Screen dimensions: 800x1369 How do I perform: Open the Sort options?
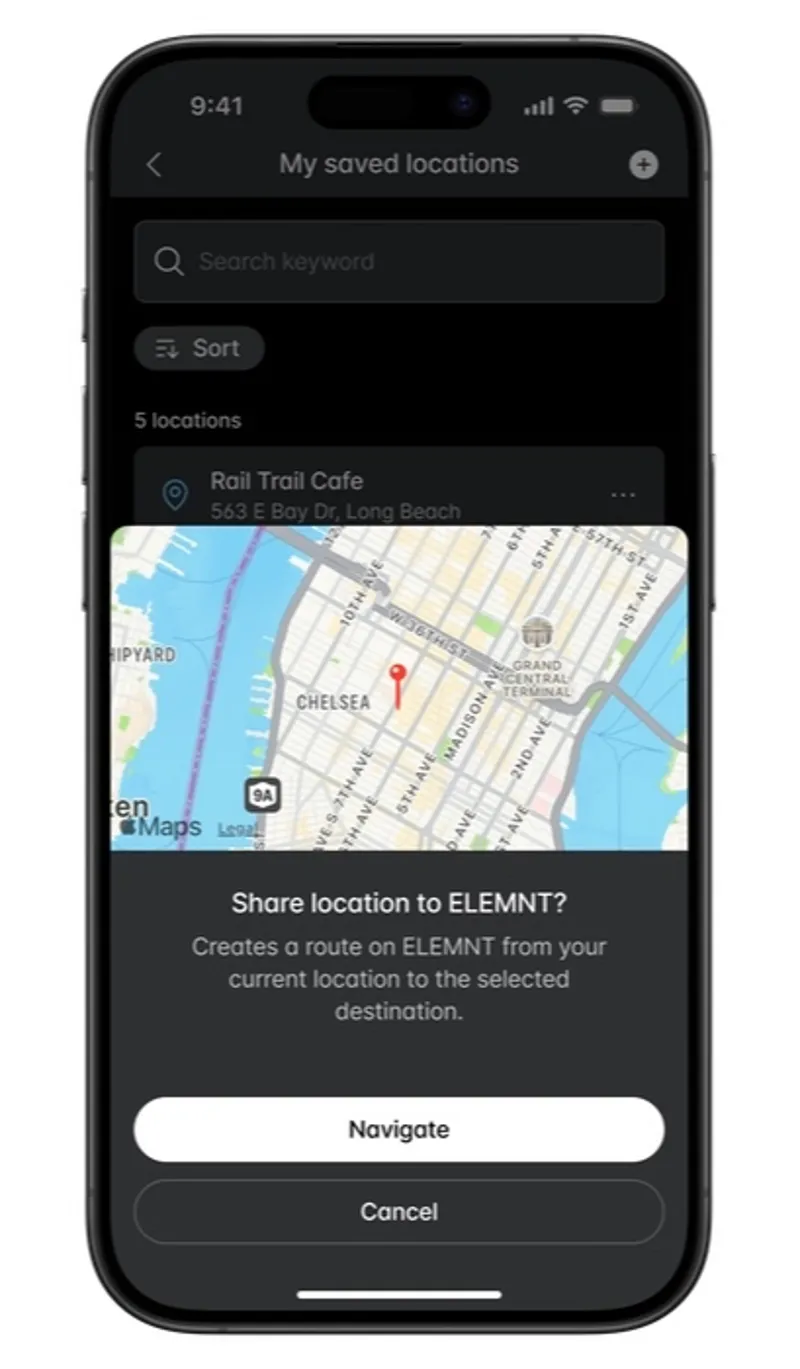pyautogui.click(x=199, y=348)
